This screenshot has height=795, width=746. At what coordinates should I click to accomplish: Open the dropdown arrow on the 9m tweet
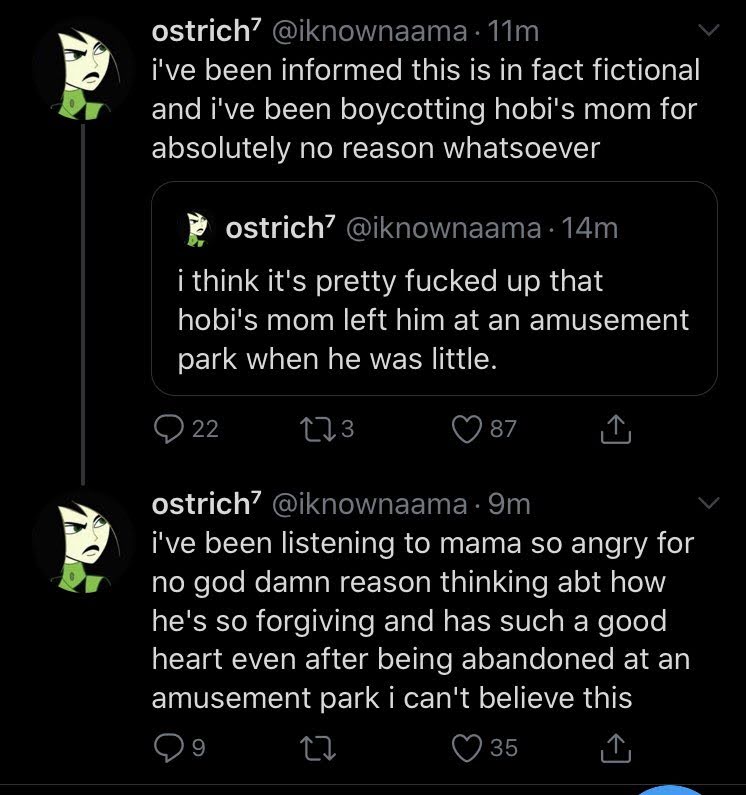pos(708,503)
